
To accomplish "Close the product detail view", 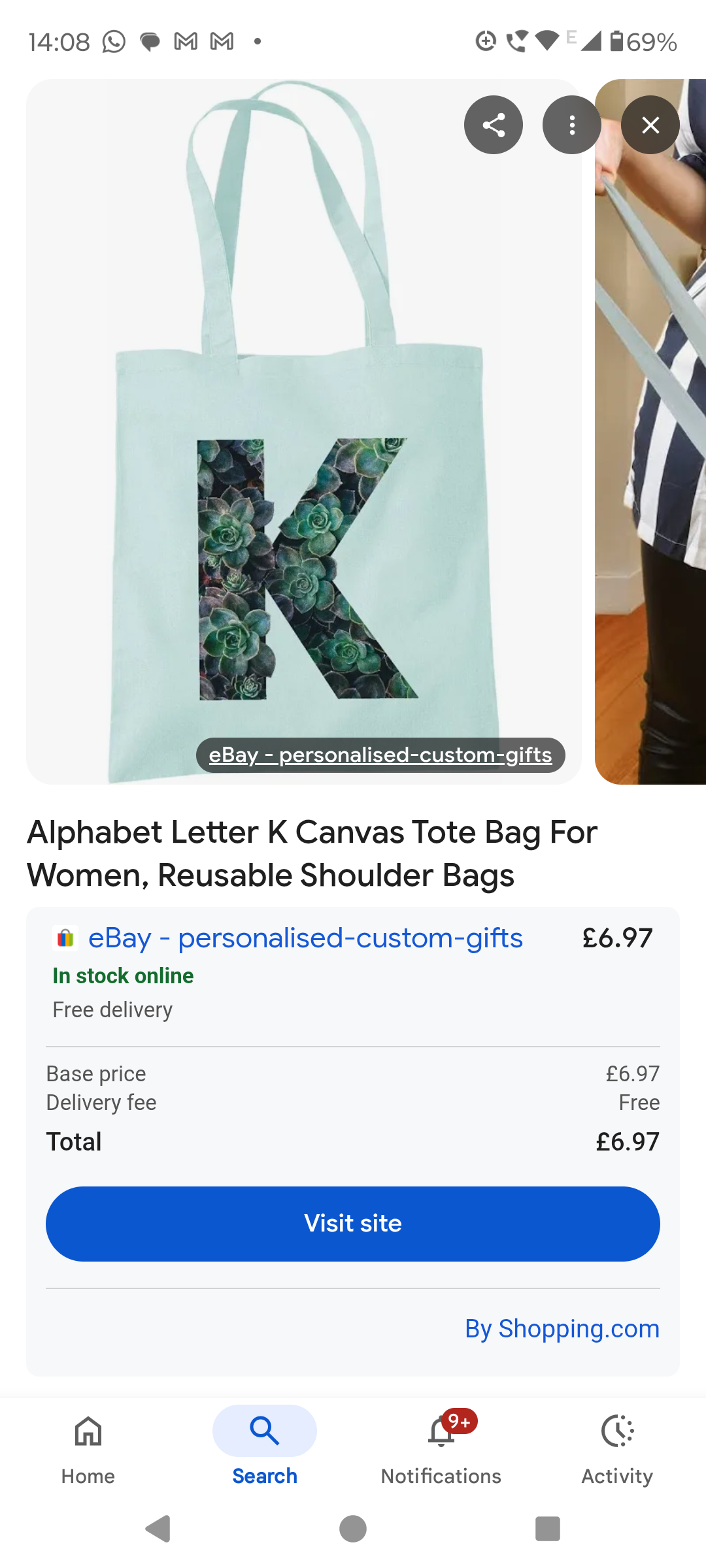I will [650, 125].
